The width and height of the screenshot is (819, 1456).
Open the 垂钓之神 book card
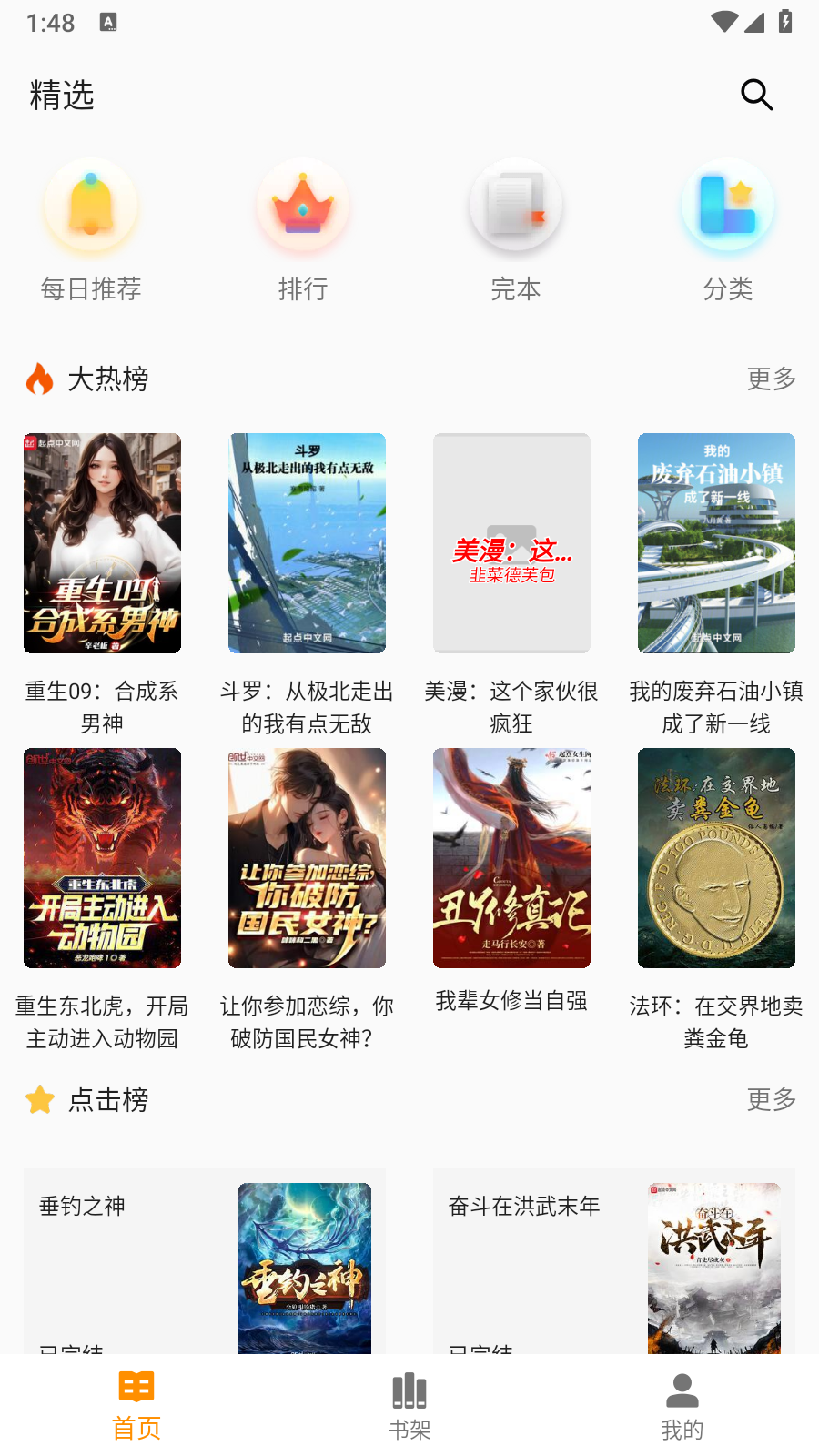coord(205,1260)
